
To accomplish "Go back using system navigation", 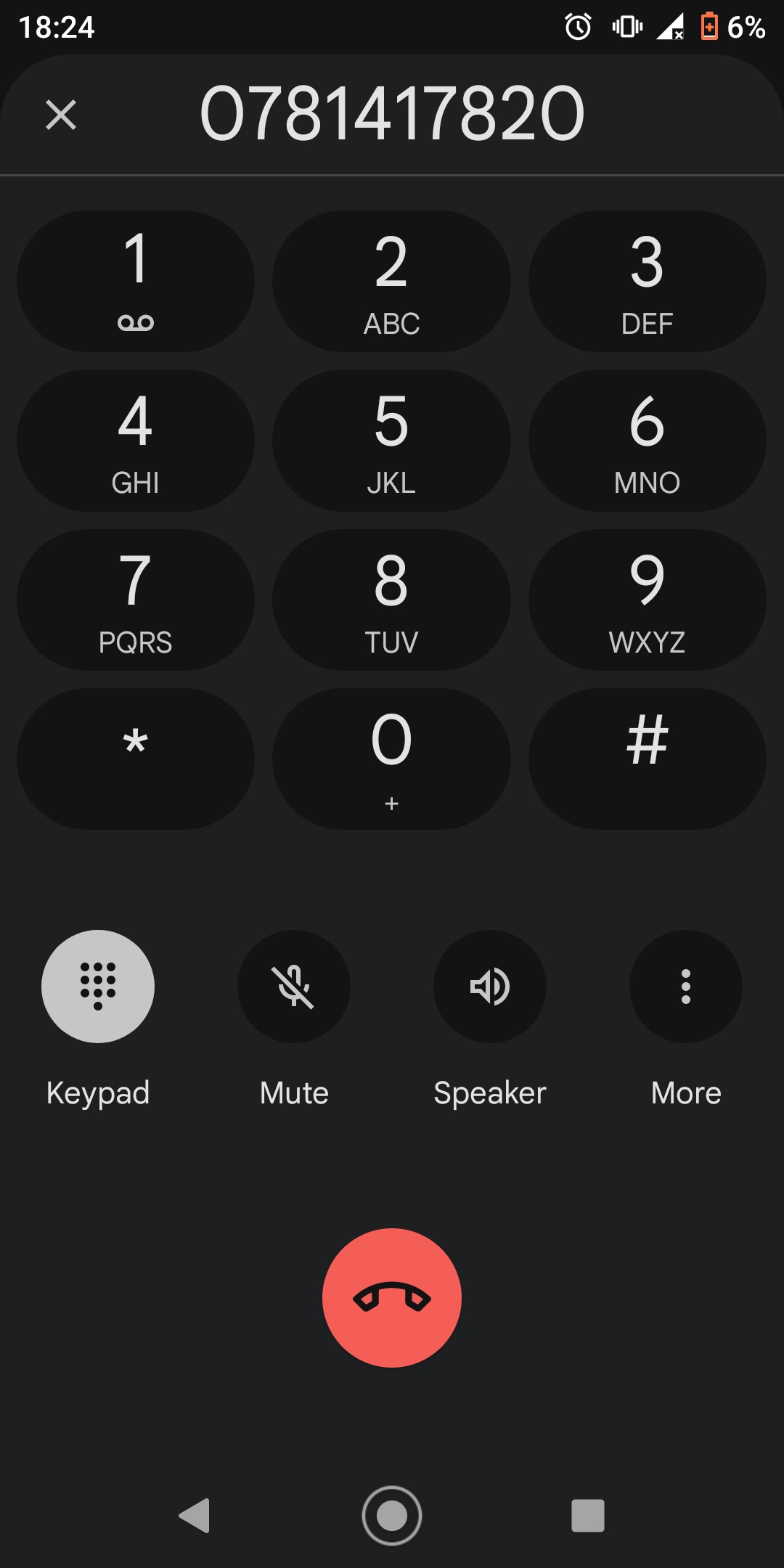I will (x=195, y=1516).
